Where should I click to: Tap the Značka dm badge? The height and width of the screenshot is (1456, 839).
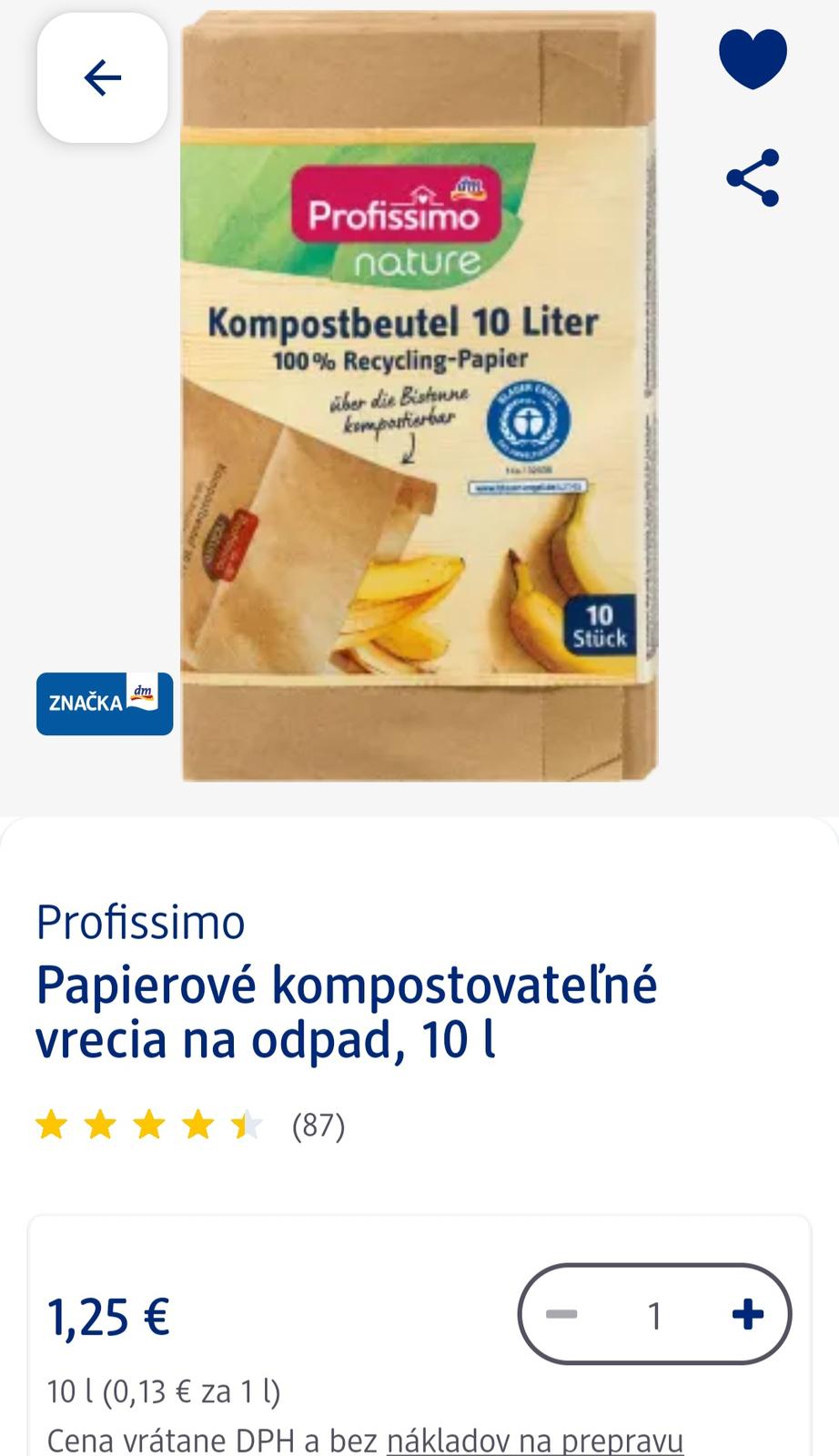[x=105, y=703]
